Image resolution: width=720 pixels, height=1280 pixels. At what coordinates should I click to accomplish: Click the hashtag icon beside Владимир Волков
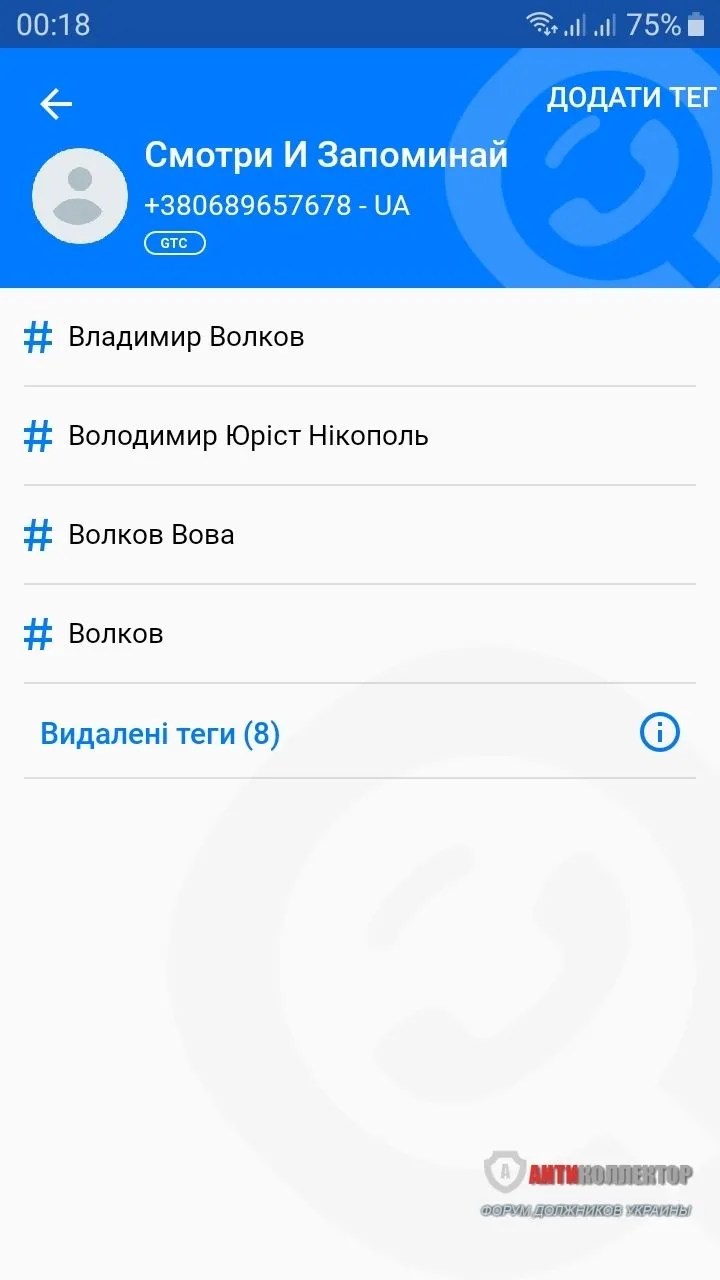point(37,336)
